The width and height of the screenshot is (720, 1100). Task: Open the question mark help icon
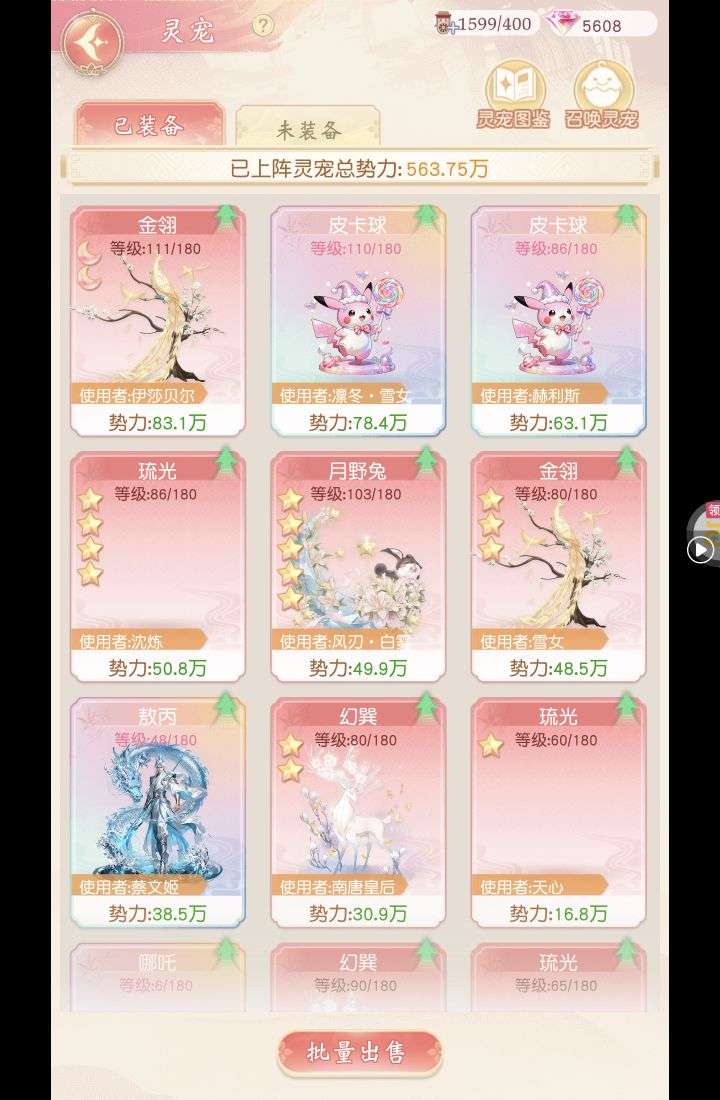262,26
